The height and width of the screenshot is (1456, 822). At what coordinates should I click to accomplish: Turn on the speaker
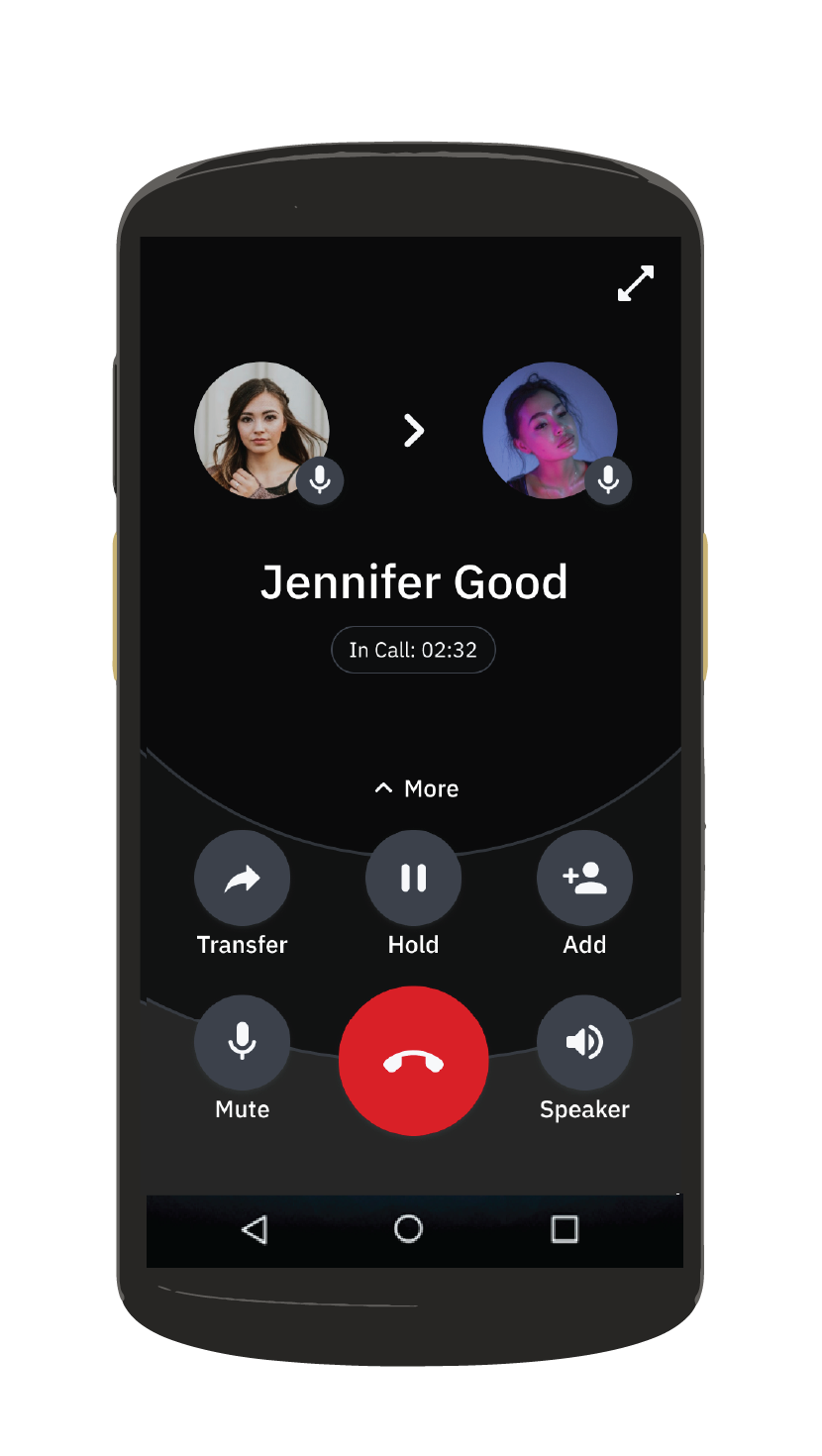pyautogui.click(x=584, y=1043)
